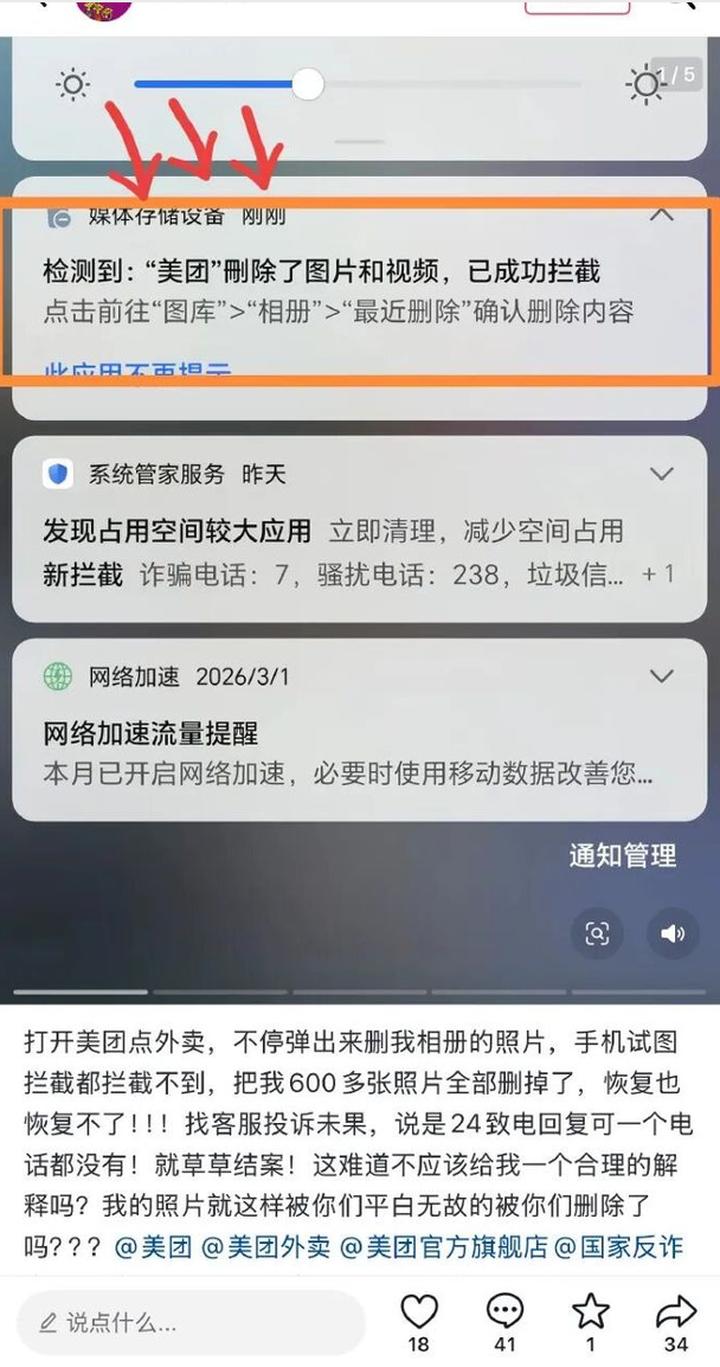Search this picture with the image scan icon
Viewport: 720px width, 1367px height.
point(597,934)
